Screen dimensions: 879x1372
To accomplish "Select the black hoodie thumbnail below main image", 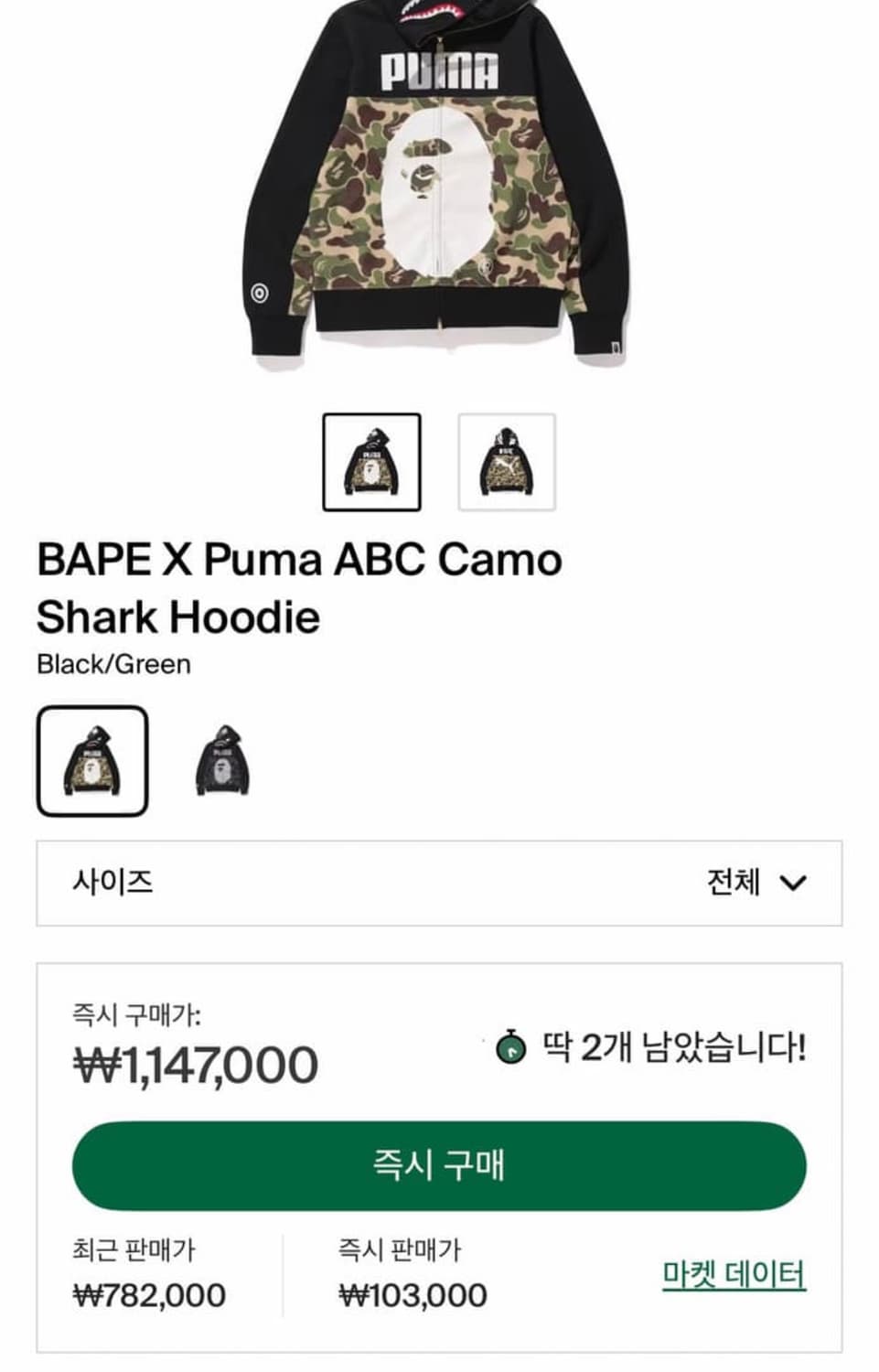I will pos(506,461).
